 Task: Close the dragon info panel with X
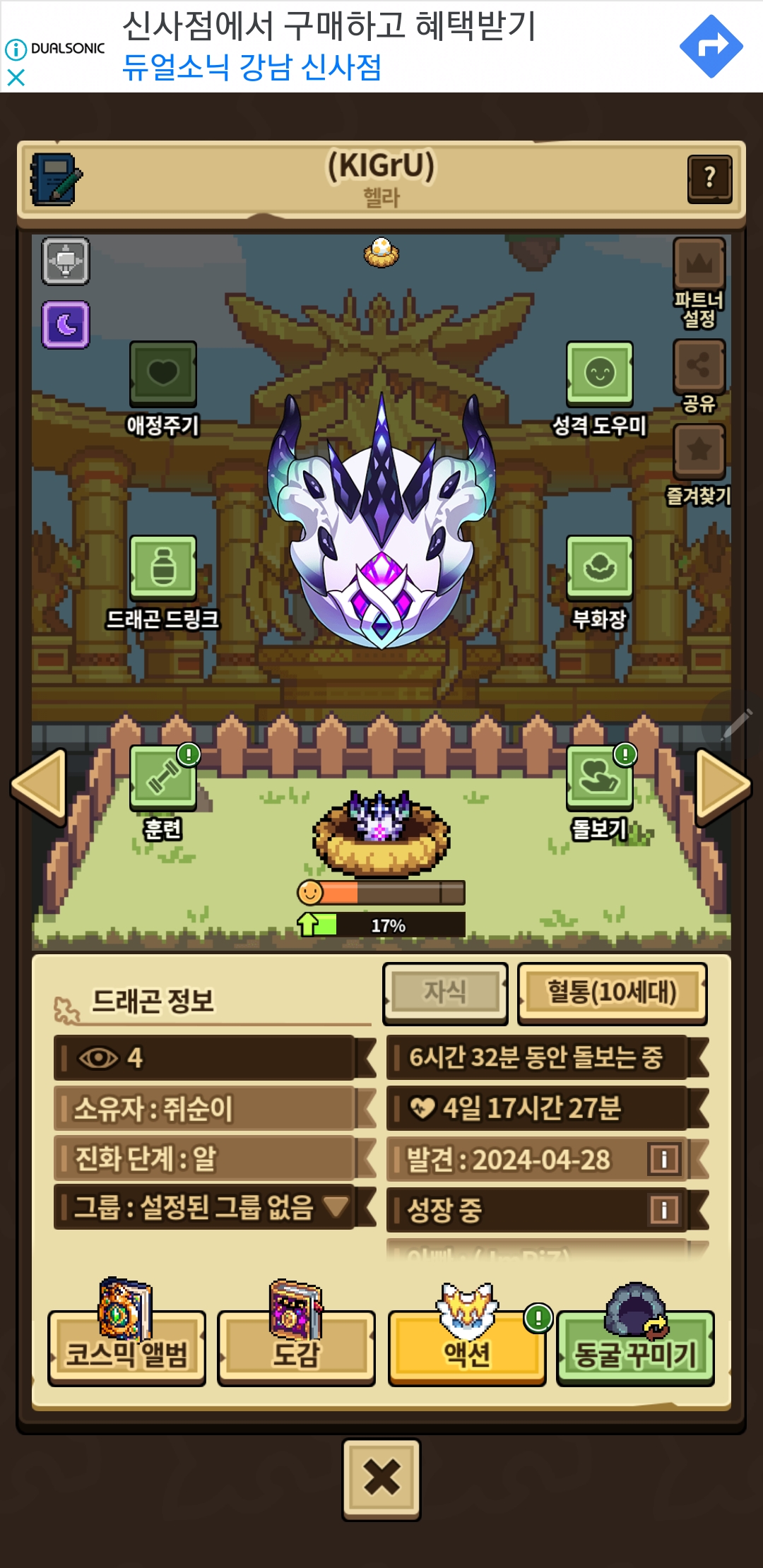click(x=381, y=1478)
